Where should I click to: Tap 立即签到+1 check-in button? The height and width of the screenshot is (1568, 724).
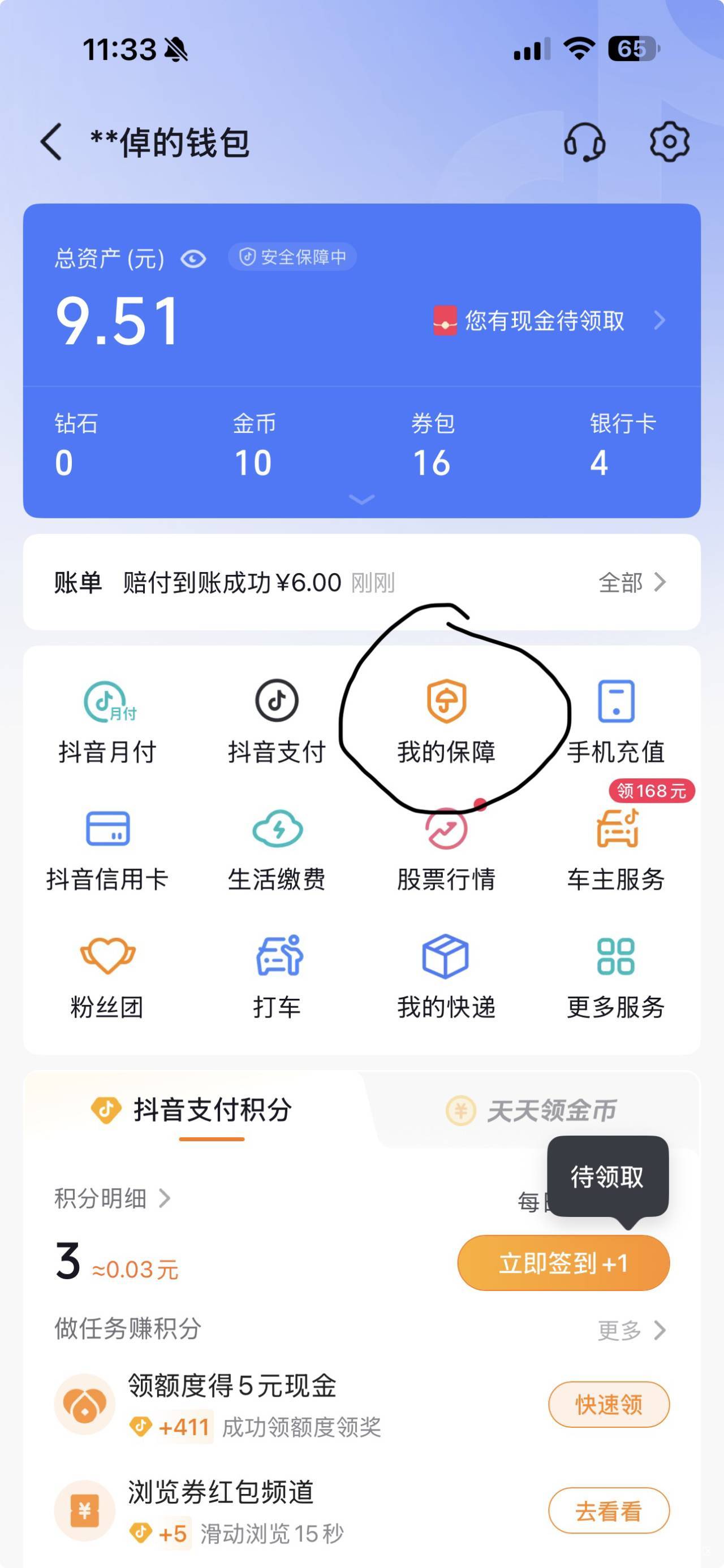click(x=563, y=1263)
